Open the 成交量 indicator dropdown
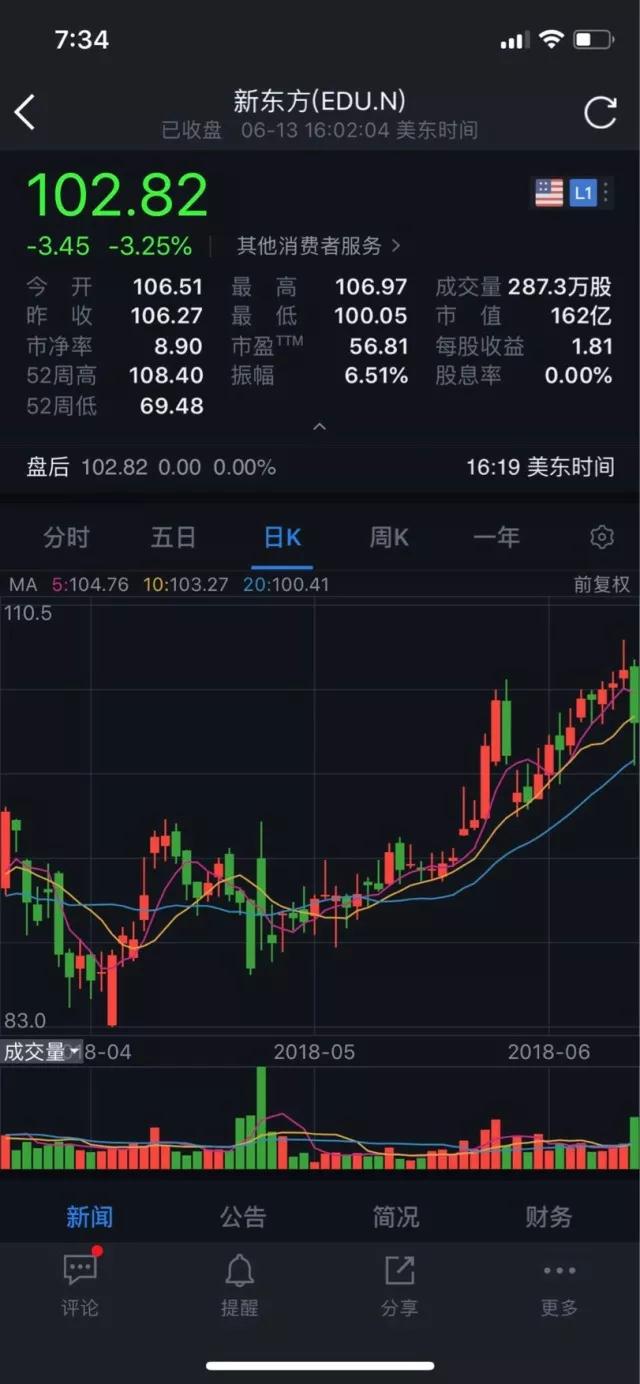640x1384 pixels. (x=42, y=1051)
